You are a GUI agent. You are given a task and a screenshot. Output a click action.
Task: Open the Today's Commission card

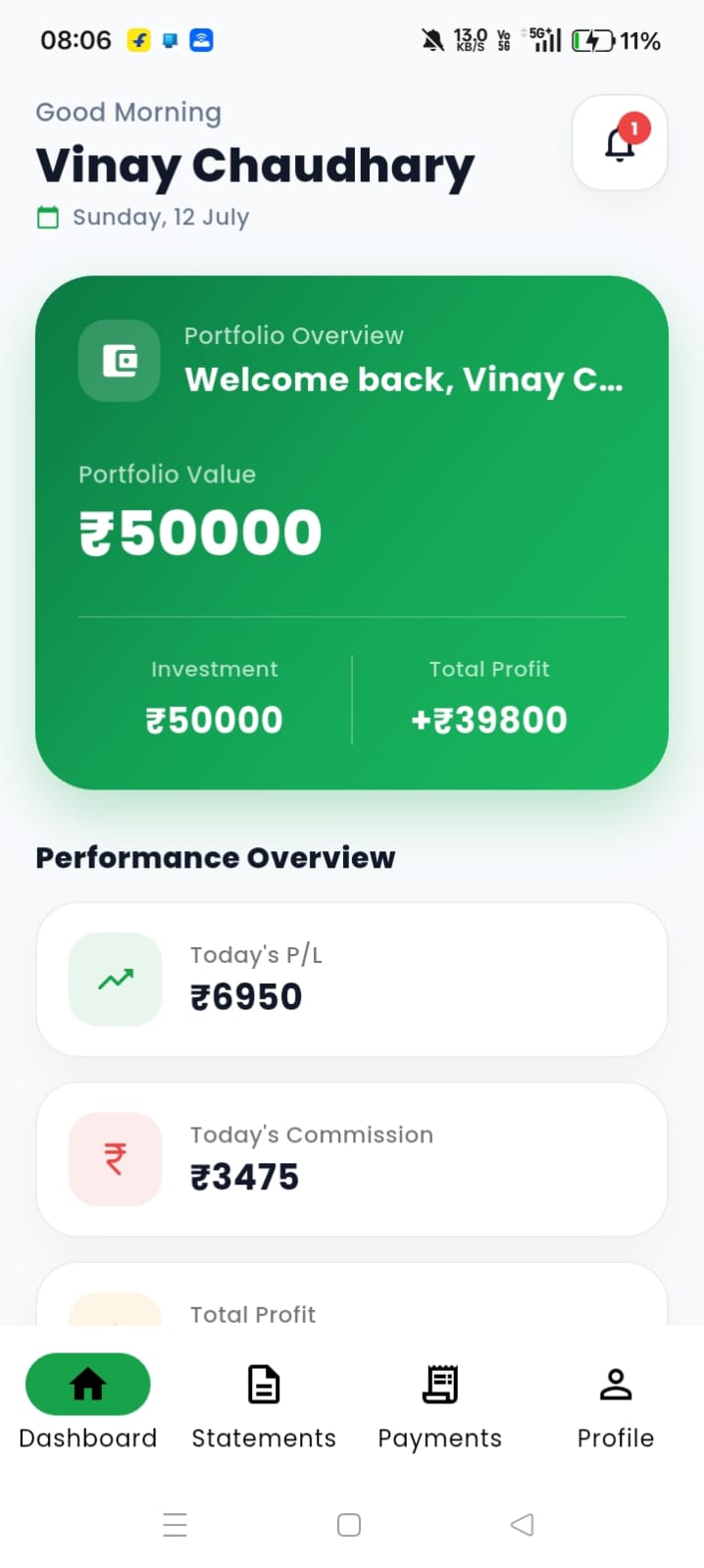352,1159
